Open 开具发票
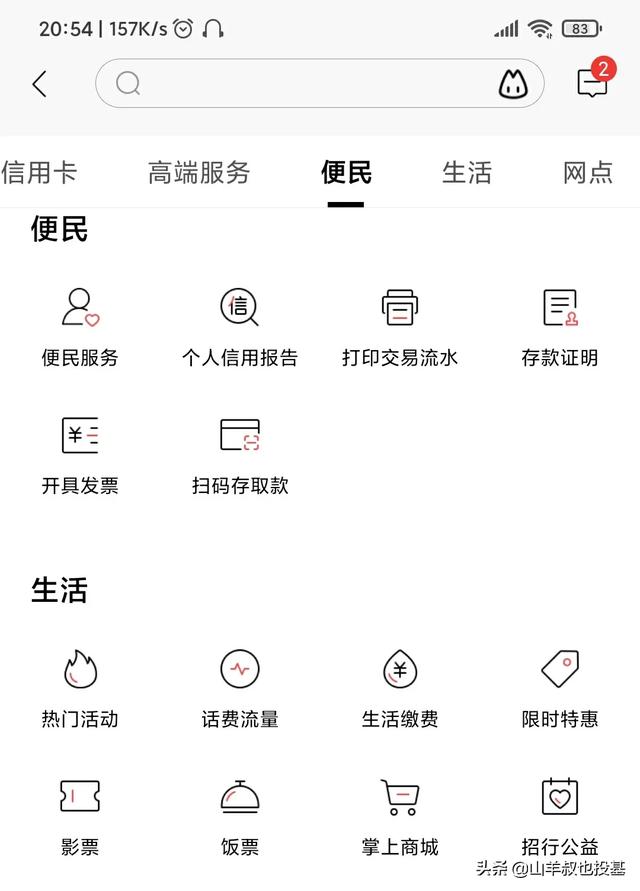 pyautogui.click(x=80, y=456)
